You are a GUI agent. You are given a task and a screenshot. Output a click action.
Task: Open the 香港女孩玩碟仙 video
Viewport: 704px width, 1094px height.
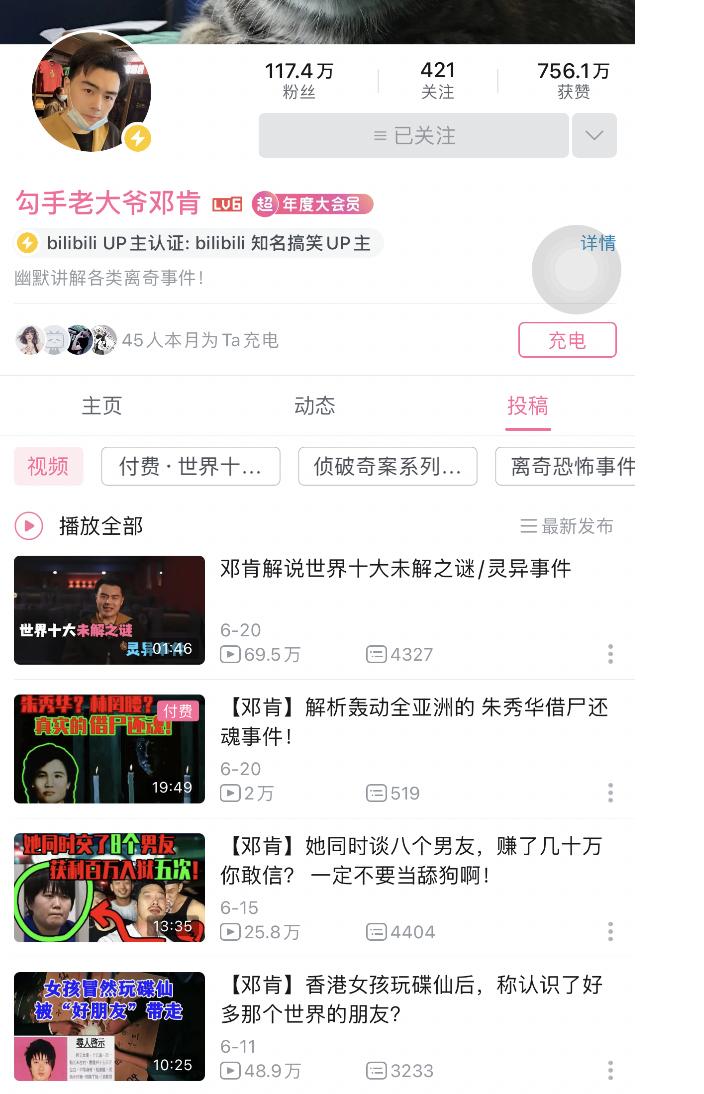410,999
